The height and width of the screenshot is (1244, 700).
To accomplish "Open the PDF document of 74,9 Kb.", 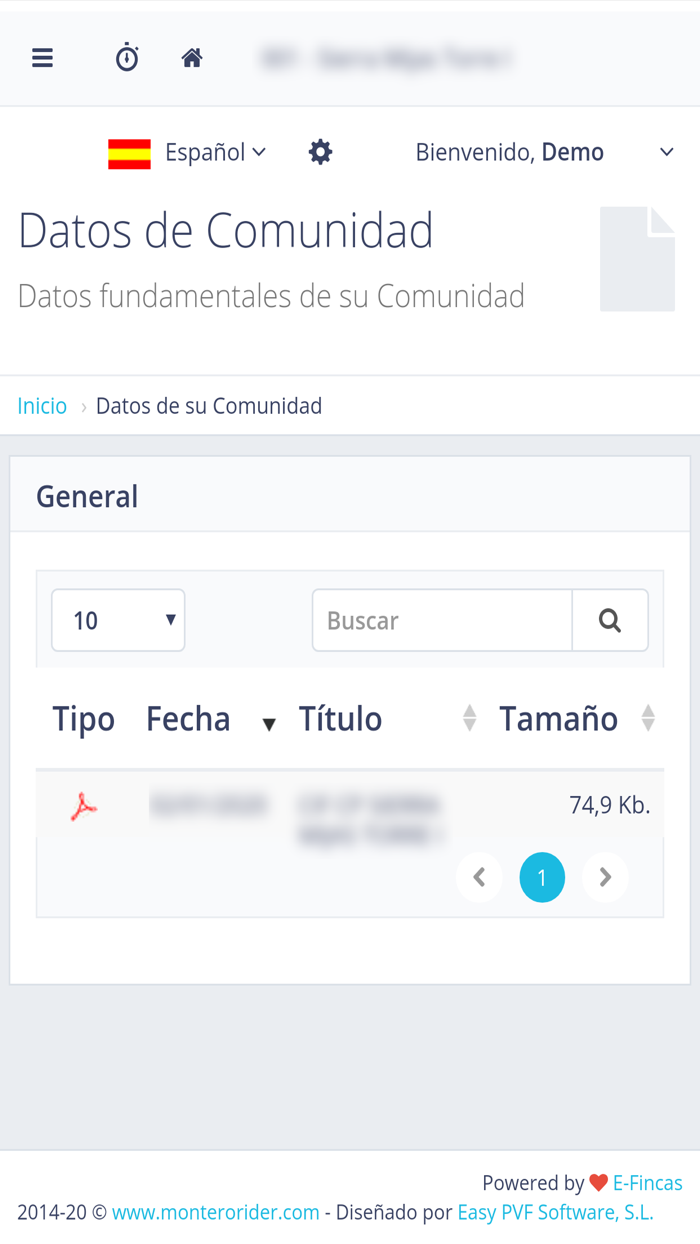I will 84,806.
